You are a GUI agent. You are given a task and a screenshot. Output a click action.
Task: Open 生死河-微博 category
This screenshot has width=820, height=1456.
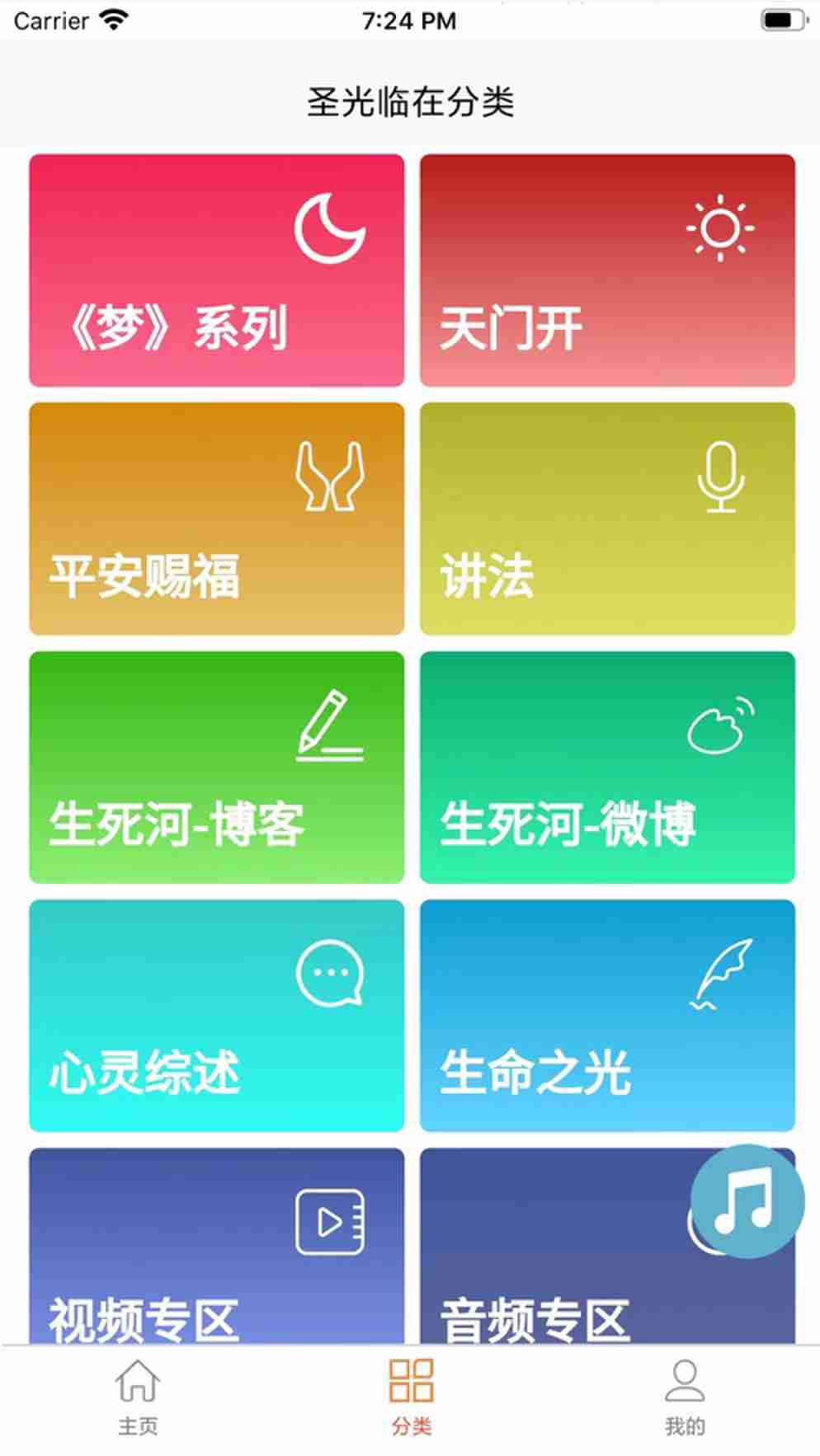[x=607, y=767]
